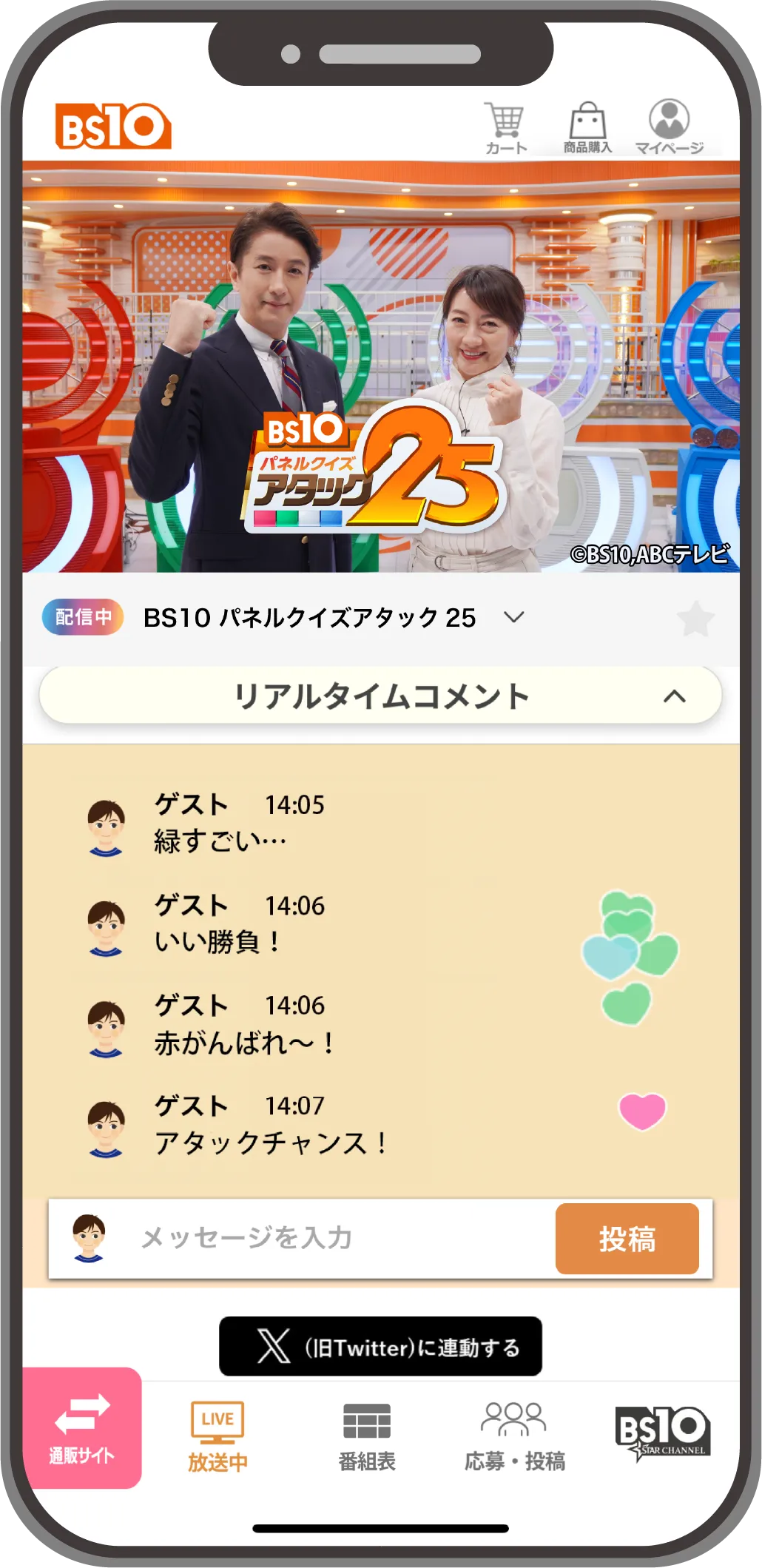
Task: Favorite this program with the star
Action: [x=695, y=619]
